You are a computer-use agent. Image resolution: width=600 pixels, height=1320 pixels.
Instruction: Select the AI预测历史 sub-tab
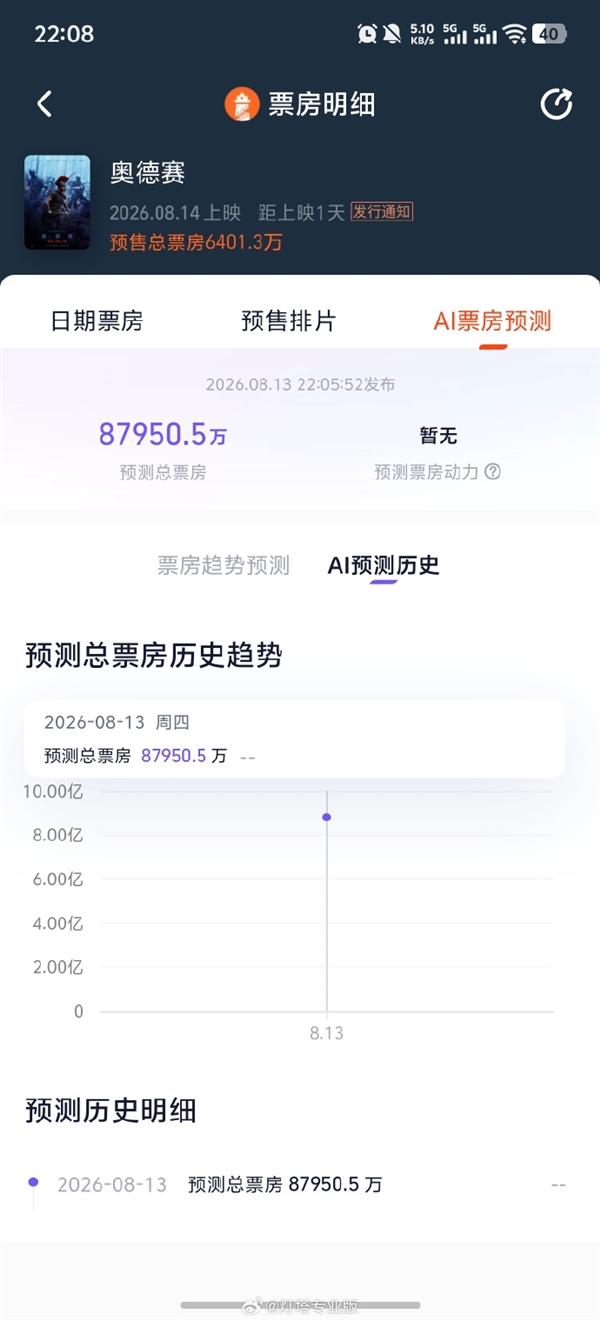pyautogui.click(x=383, y=565)
